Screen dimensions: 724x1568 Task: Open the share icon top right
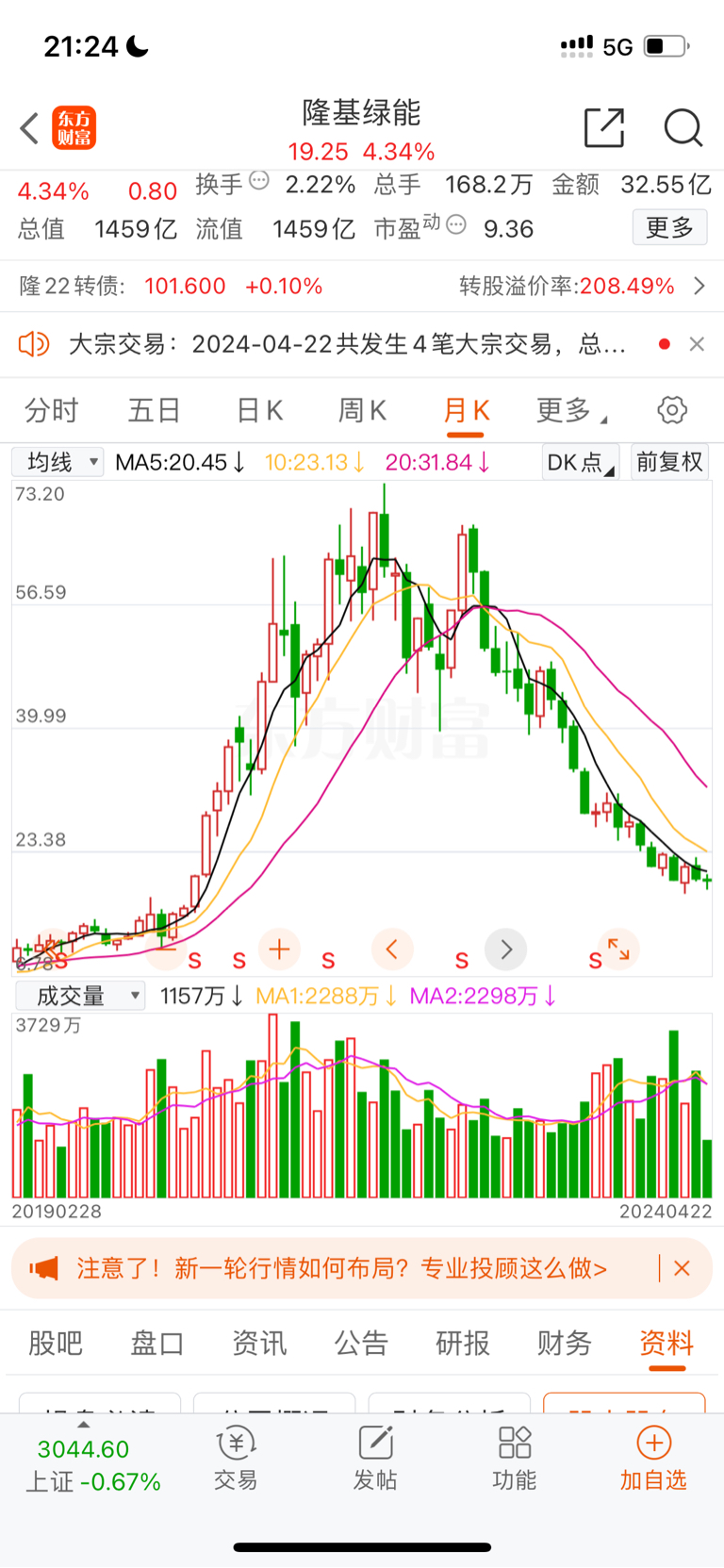[604, 128]
